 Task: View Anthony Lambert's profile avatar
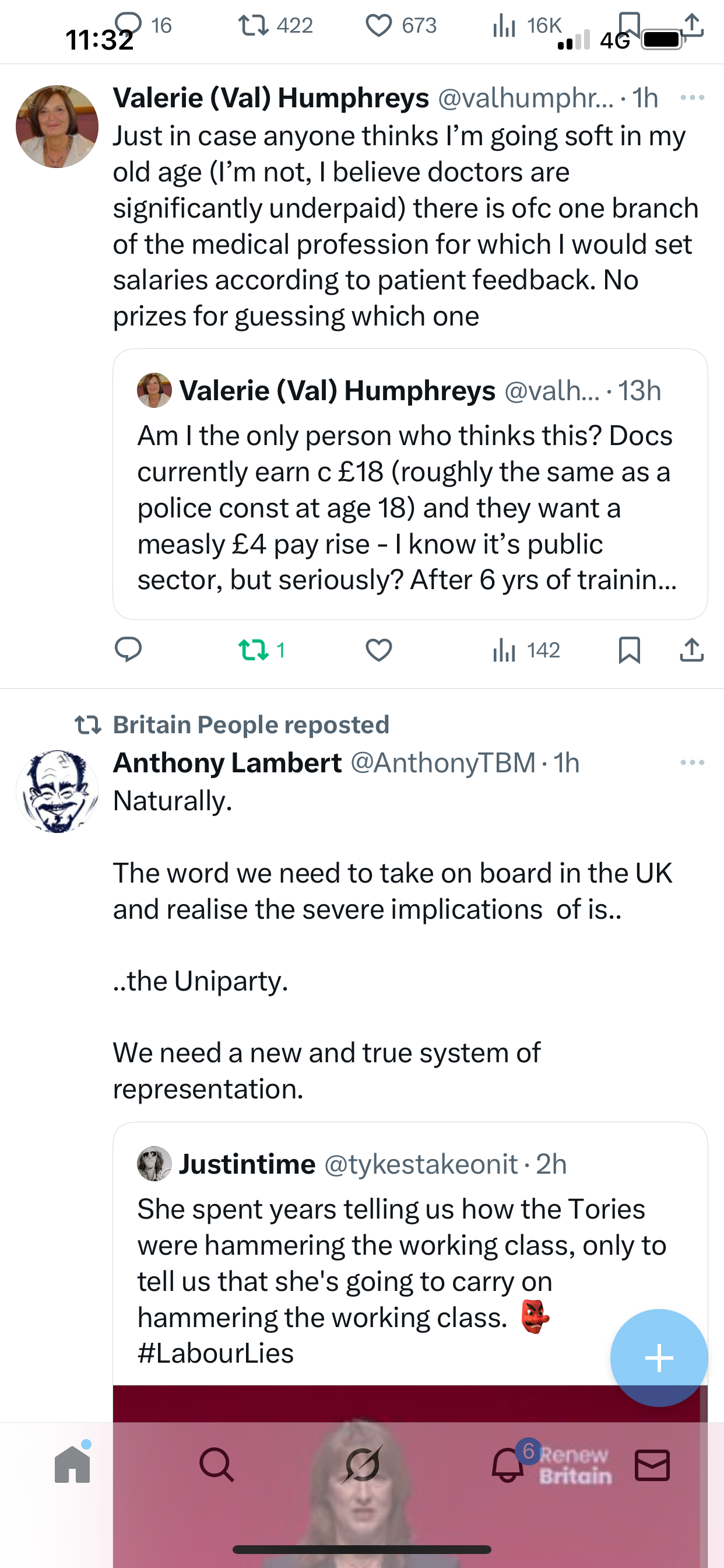pos(57,792)
